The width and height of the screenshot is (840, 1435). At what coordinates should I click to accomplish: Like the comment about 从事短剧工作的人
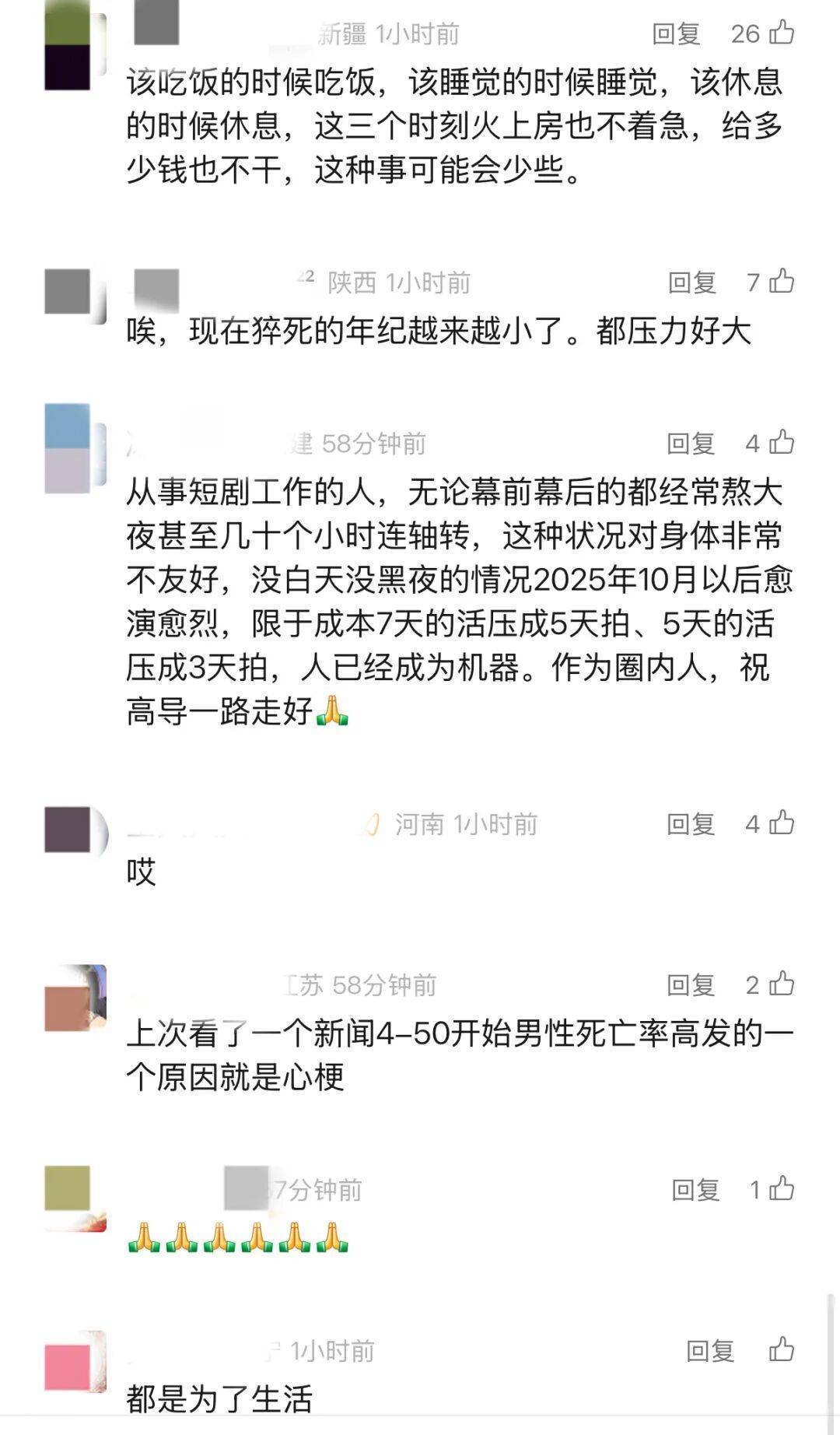(x=781, y=443)
